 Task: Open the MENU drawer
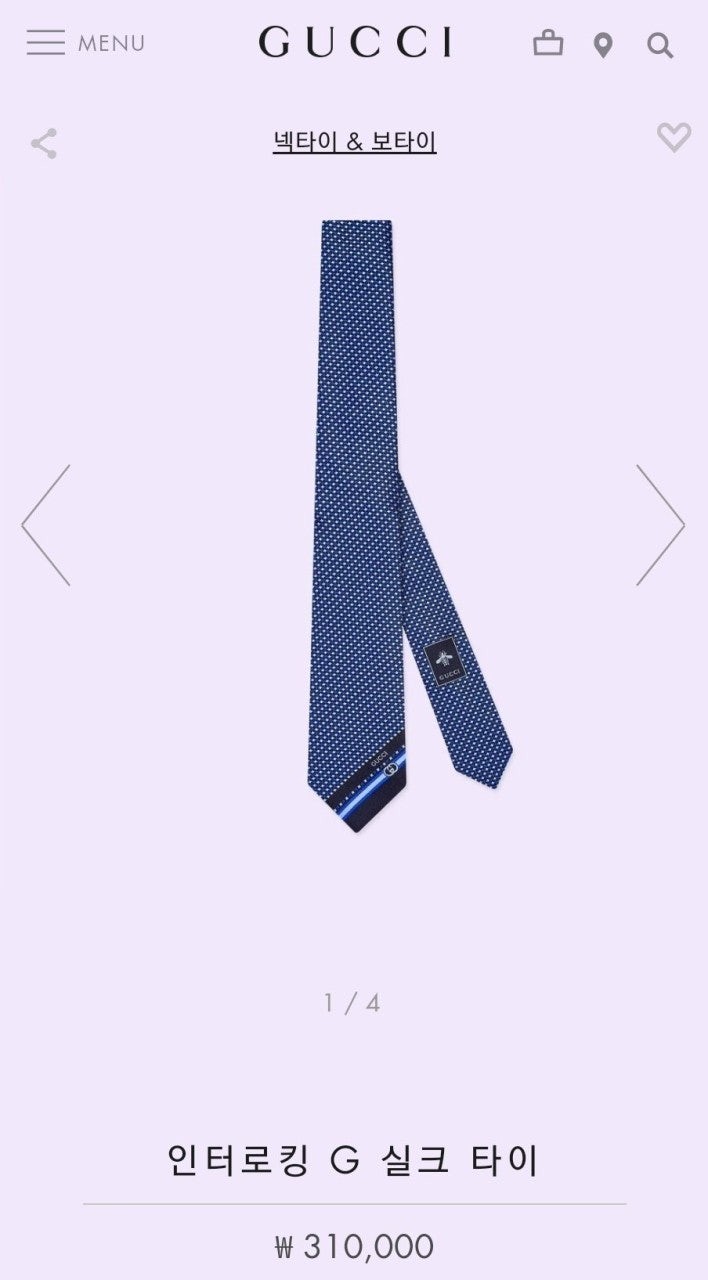pyautogui.click(x=85, y=43)
